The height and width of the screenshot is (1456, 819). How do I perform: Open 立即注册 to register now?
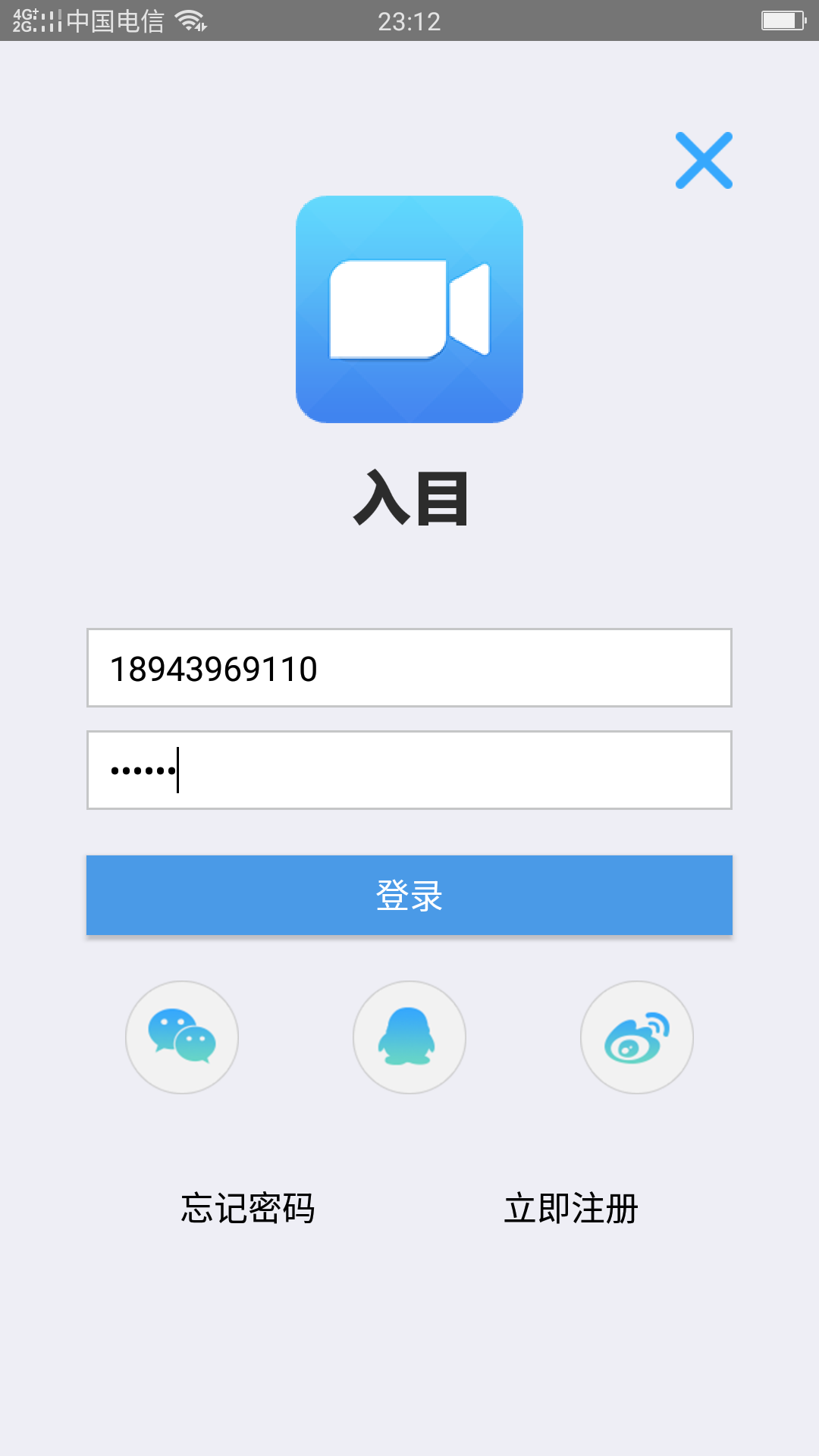tap(571, 1208)
